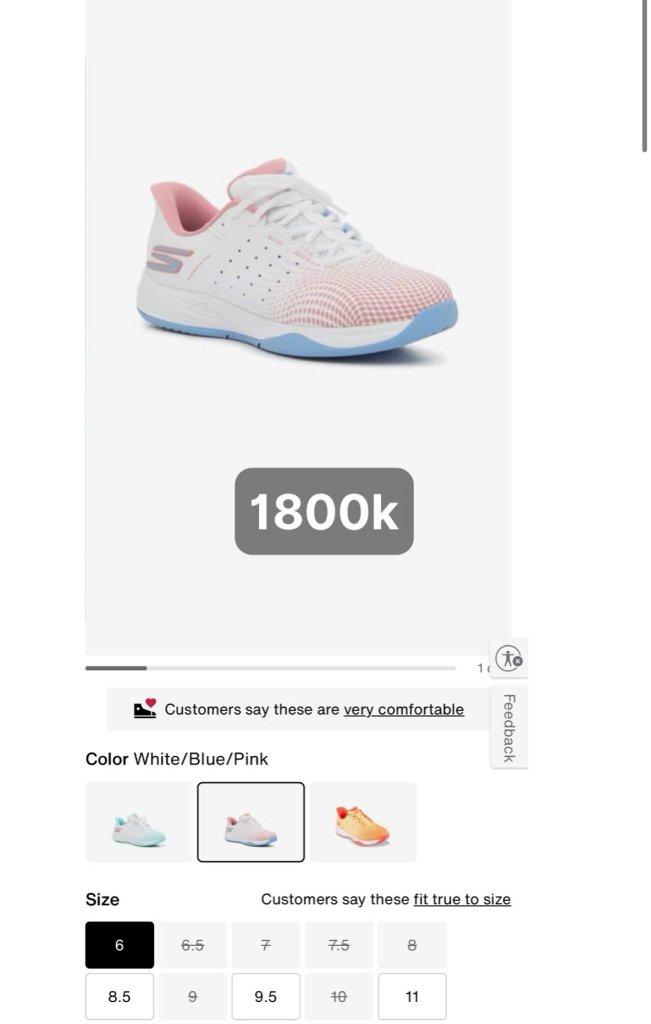Open the accessibility options icon
Viewport: 651px width, 1024px height.
[509, 659]
